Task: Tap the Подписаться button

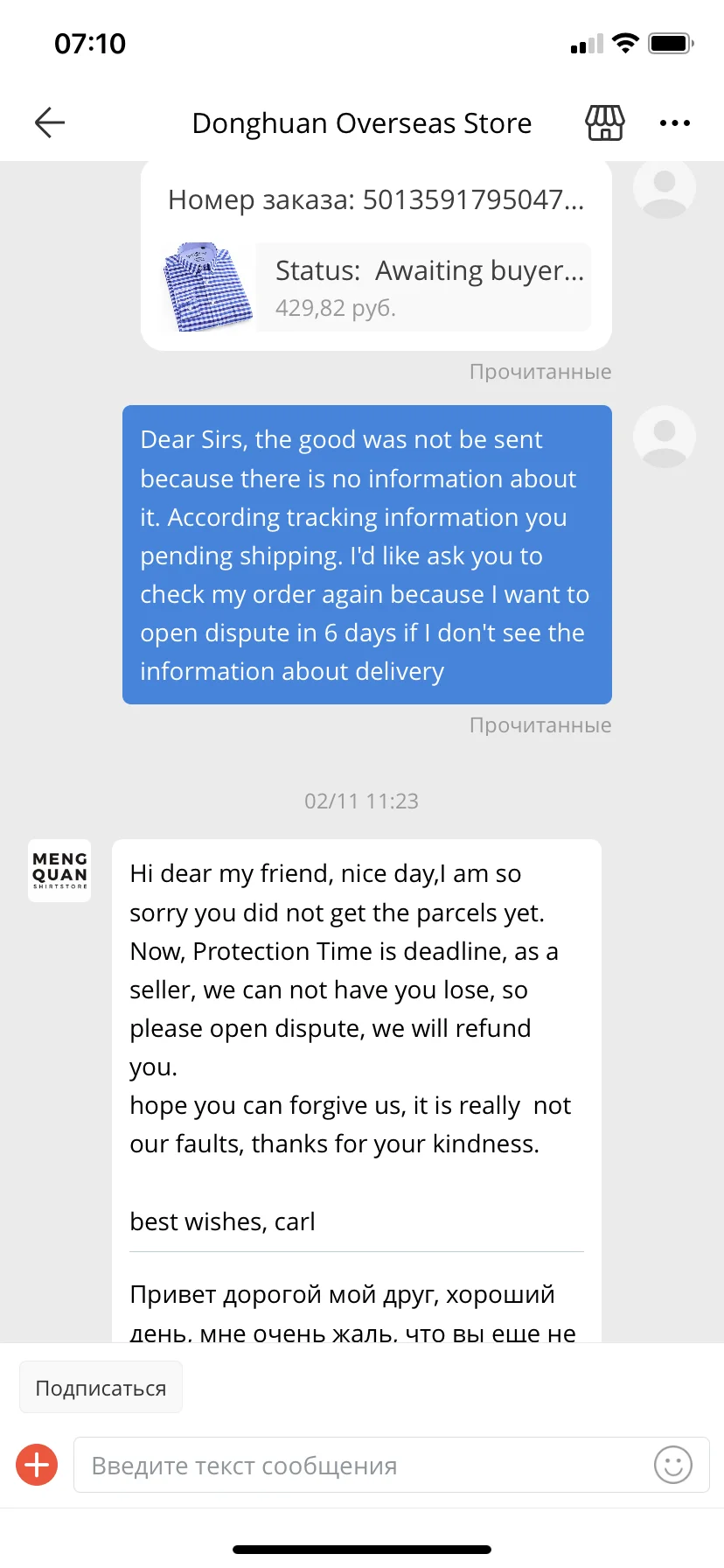Action: click(101, 1388)
